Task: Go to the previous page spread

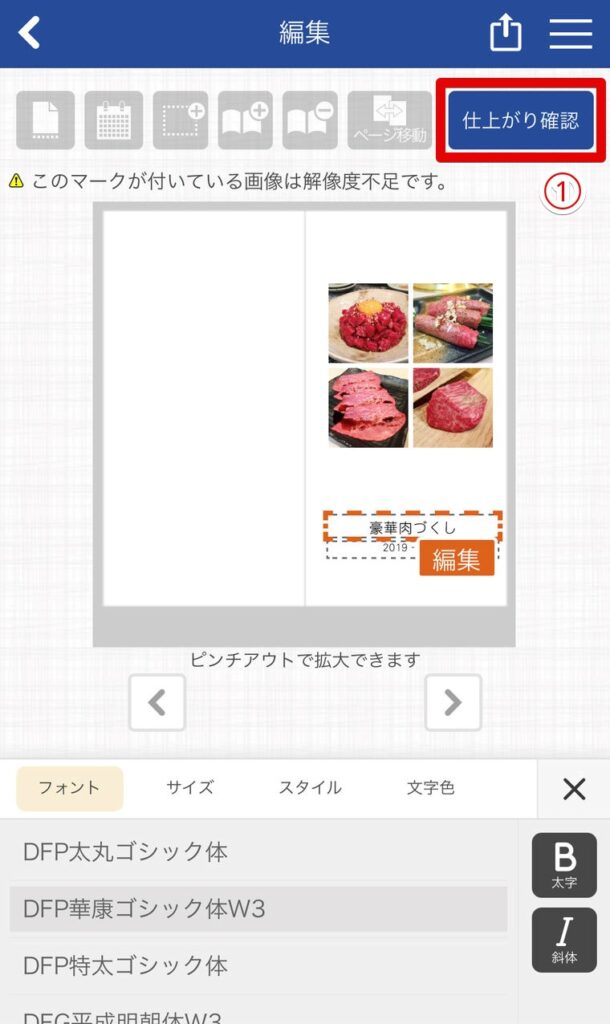Action: pos(157,702)
